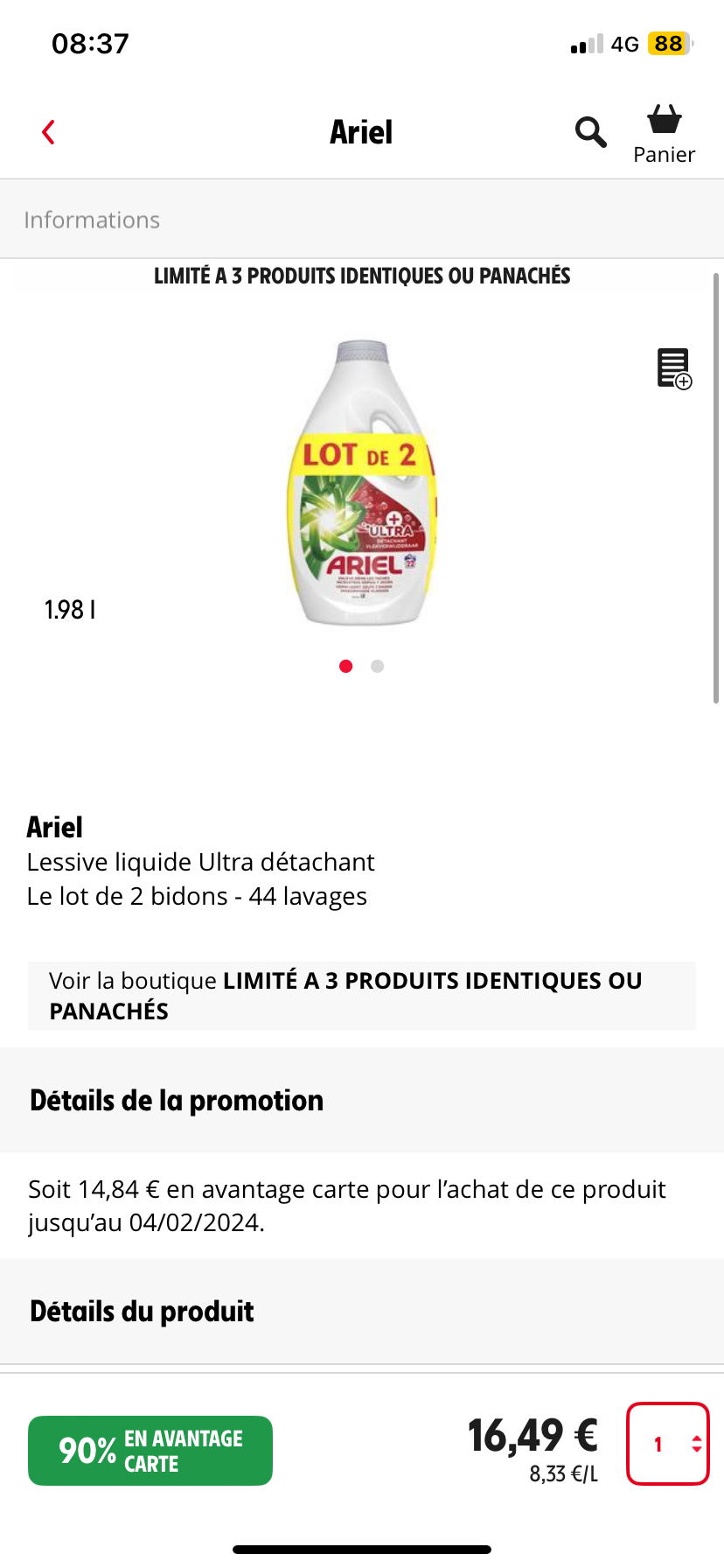The image size is (724, 1568).
Task: Add Ariel to a shopping list
Action: click(674, 368)
